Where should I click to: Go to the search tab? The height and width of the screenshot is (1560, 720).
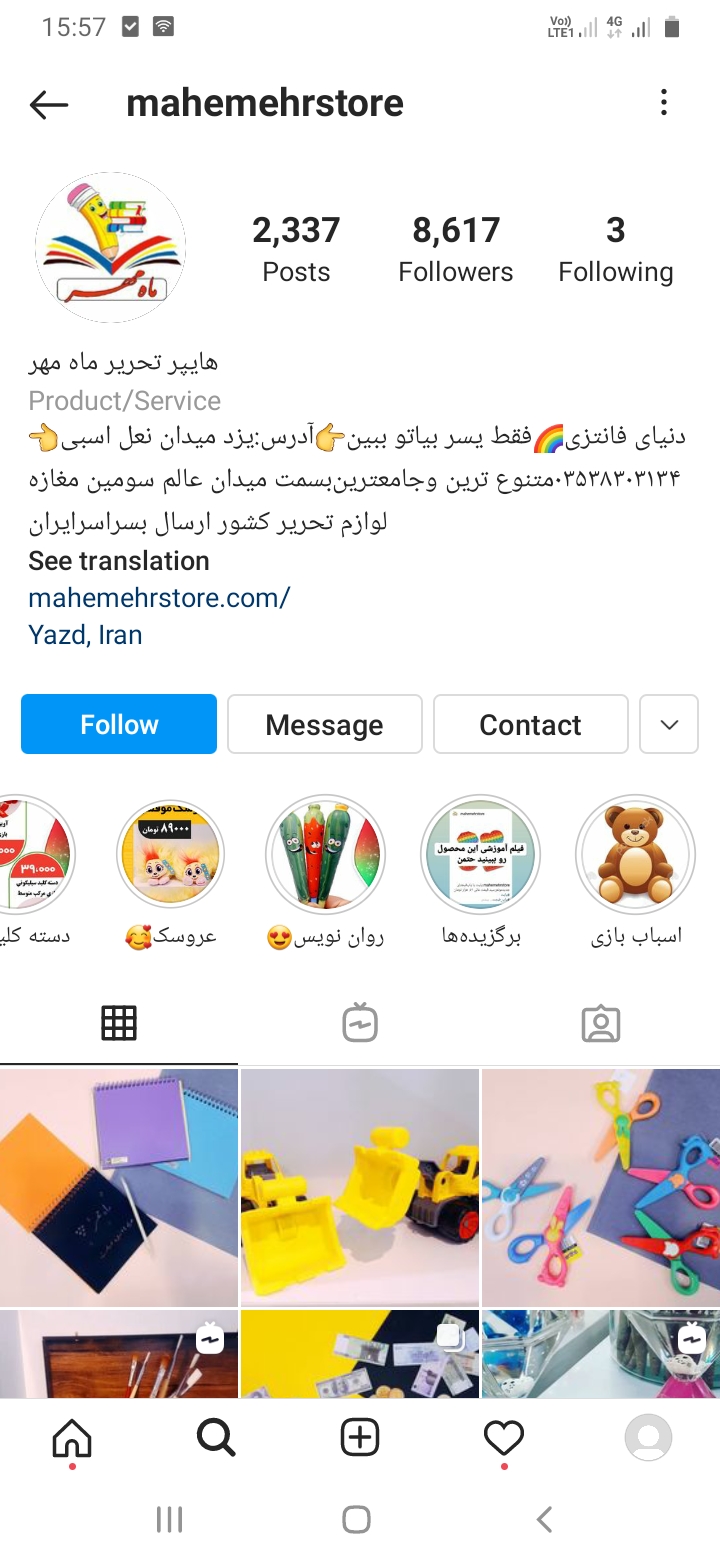pyautogui.click(x=215, y=1438)
